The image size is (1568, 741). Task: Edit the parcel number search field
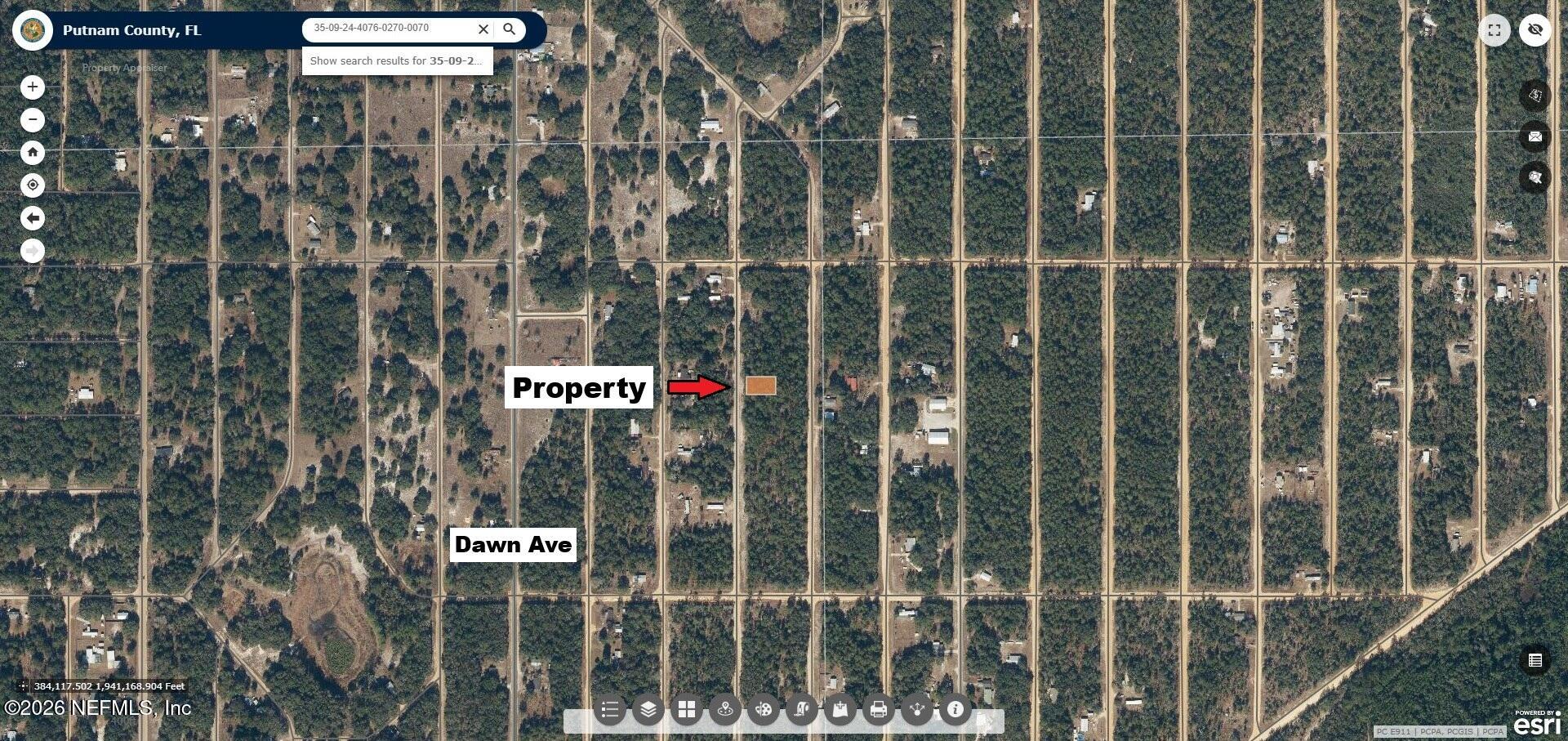(389, 29)
